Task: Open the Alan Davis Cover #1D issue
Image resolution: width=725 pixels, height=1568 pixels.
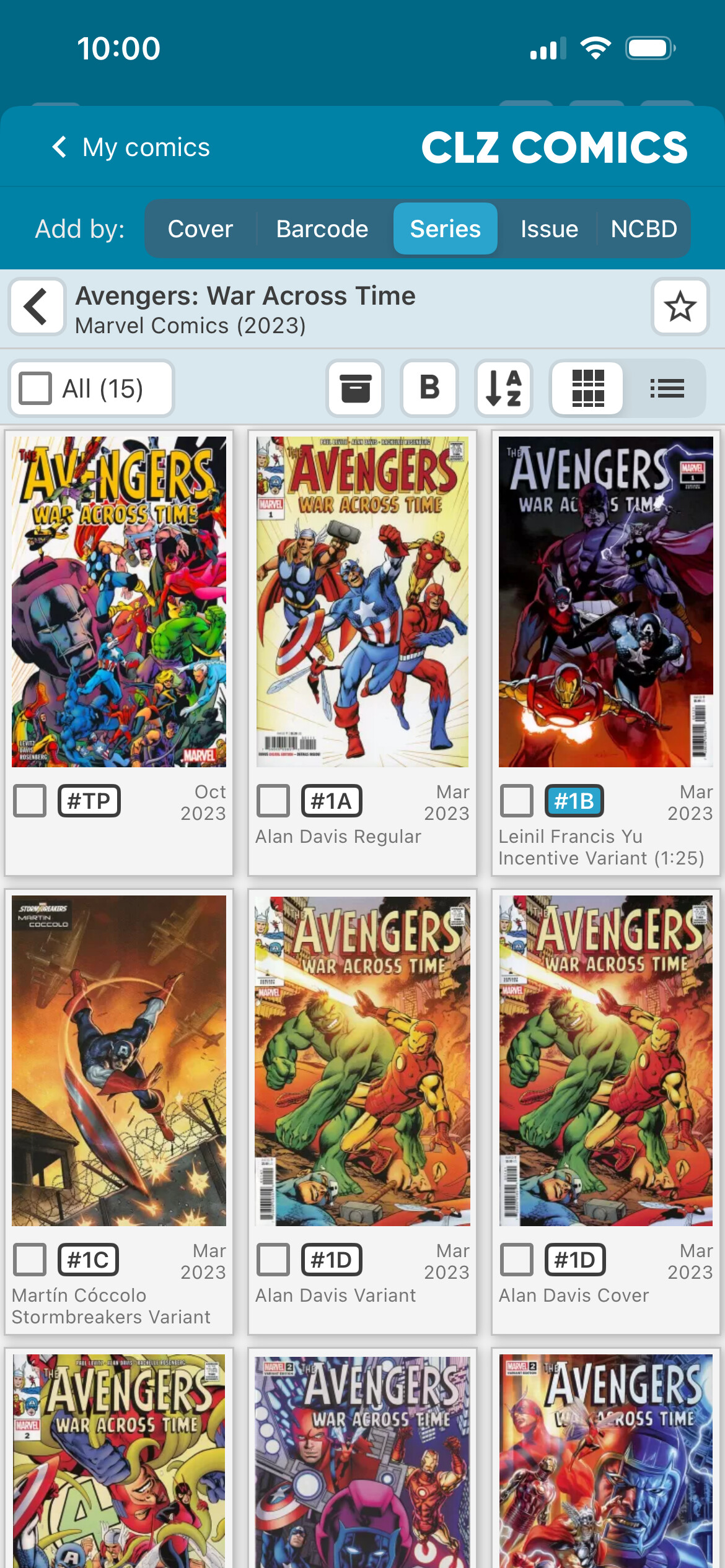Action: tap(606, 1060)
